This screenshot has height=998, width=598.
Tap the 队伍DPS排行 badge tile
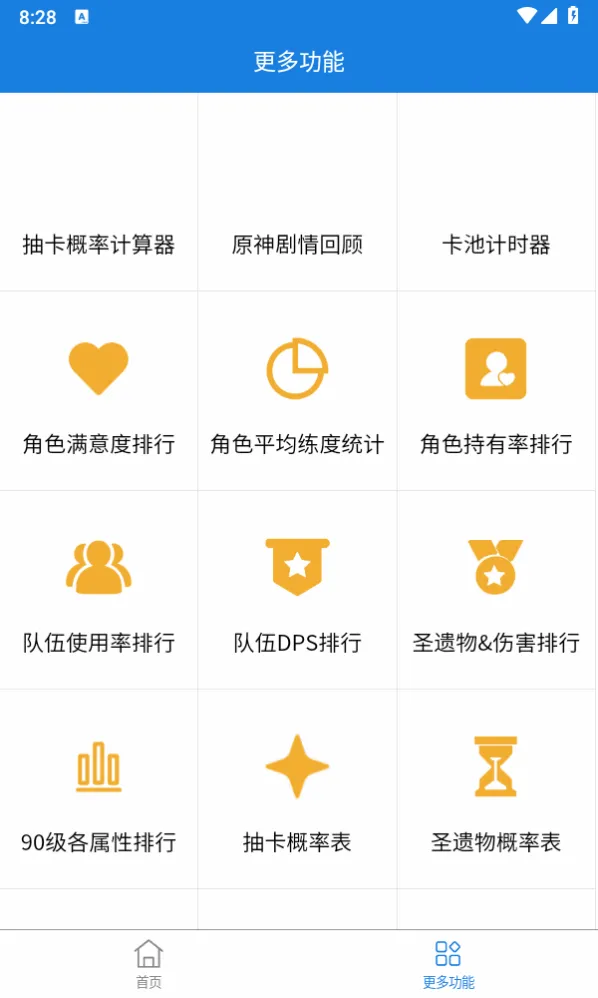pyautogui.click(x=297, y=590)
